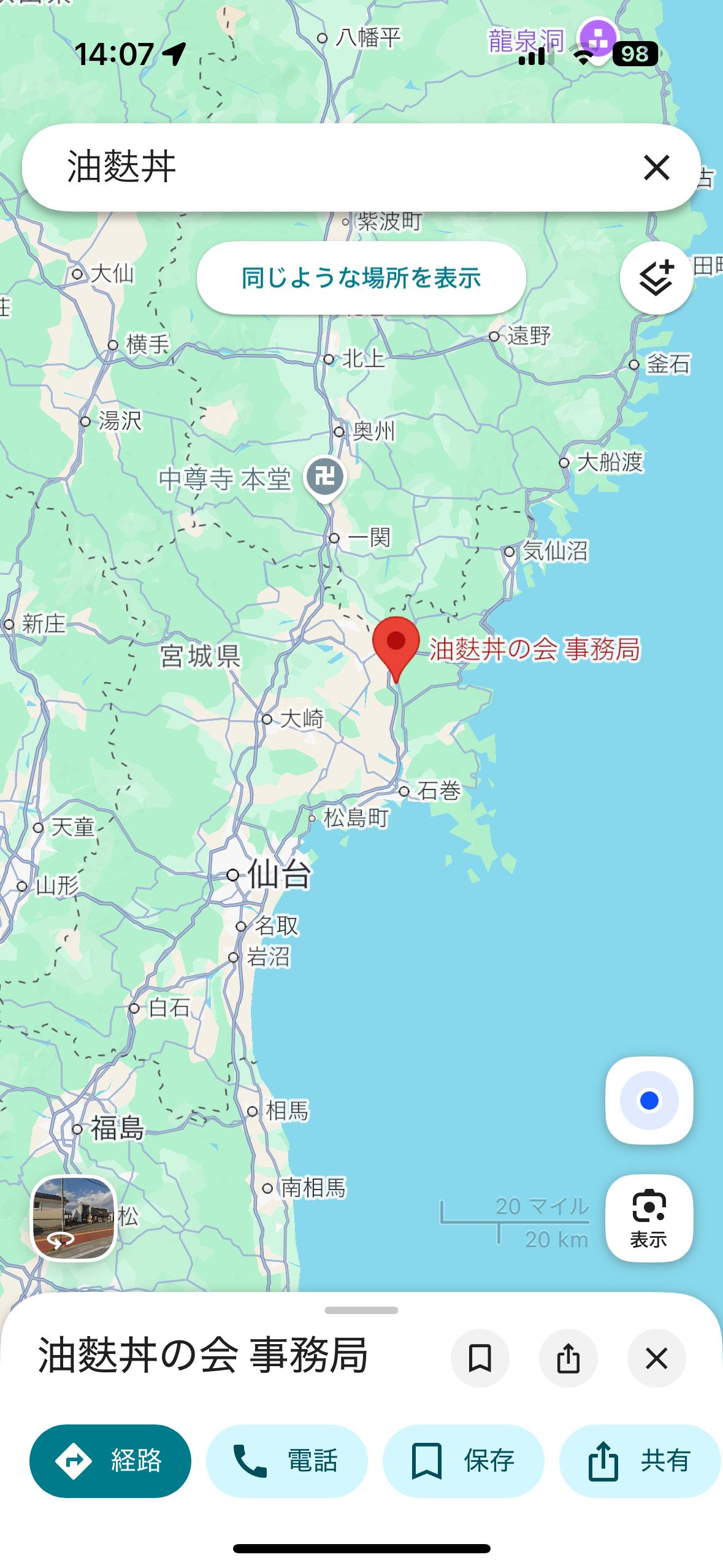Screen dimensions: 723x1568
Task: Share the place with 共有 button
Action: click(640, 1461)
